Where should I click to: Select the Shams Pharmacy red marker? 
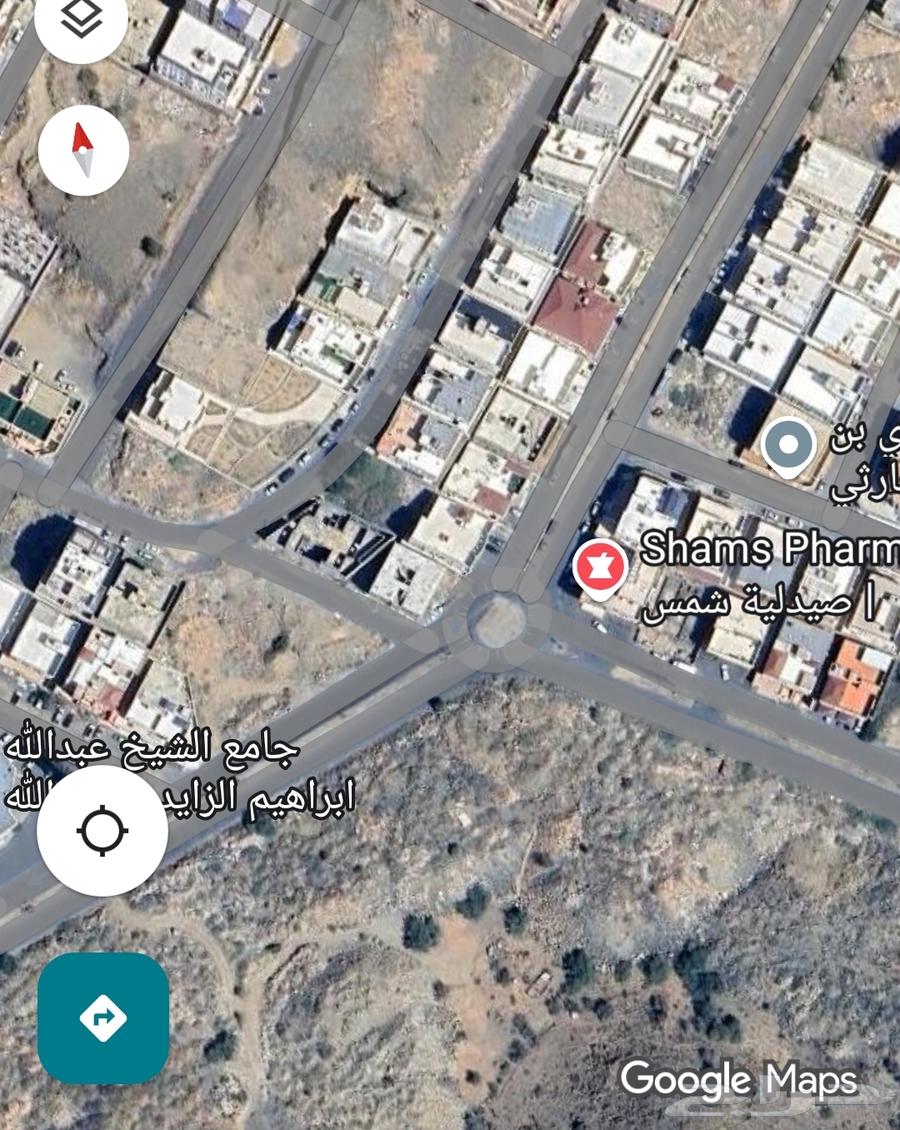click(600, 567)
